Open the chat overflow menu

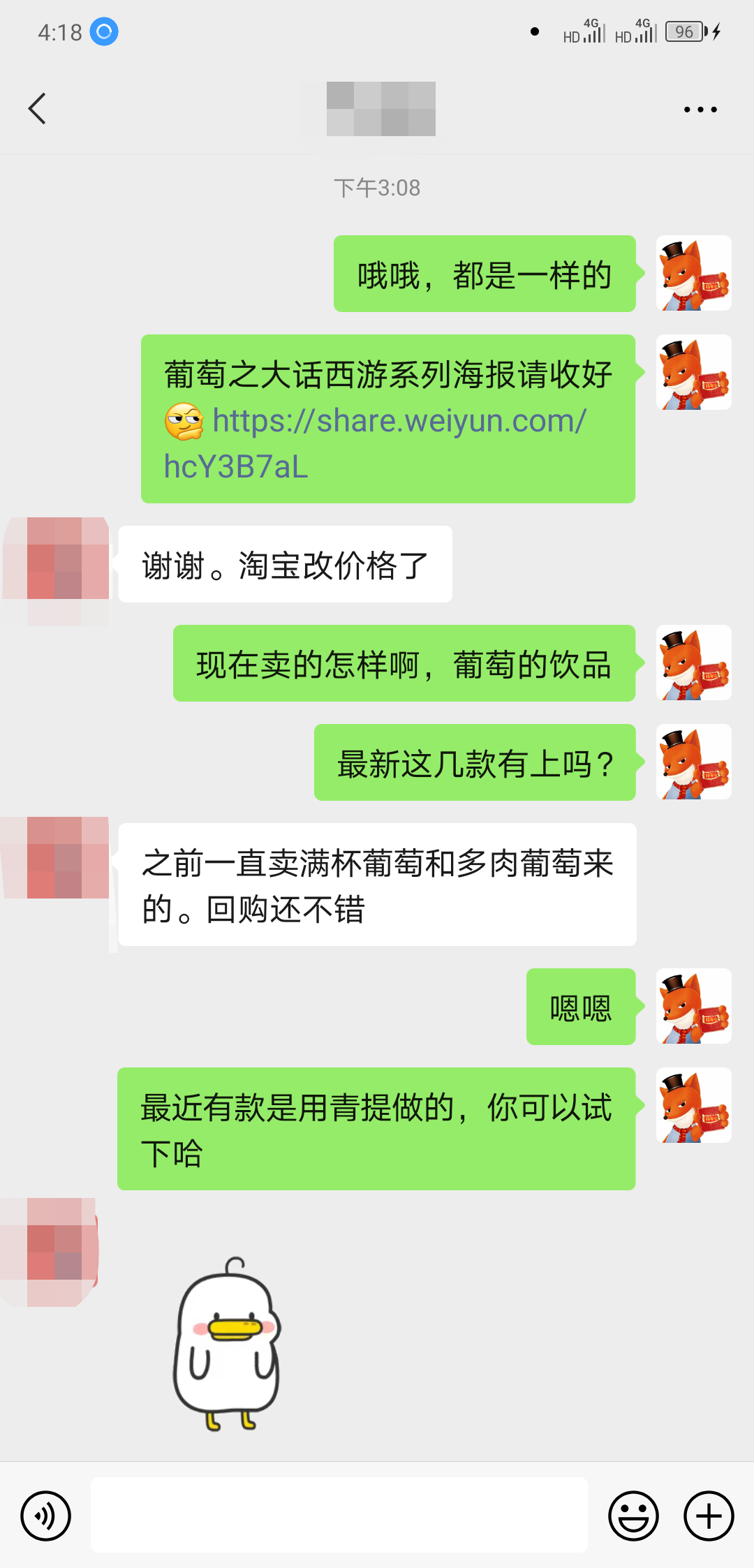tap(700, 110)
